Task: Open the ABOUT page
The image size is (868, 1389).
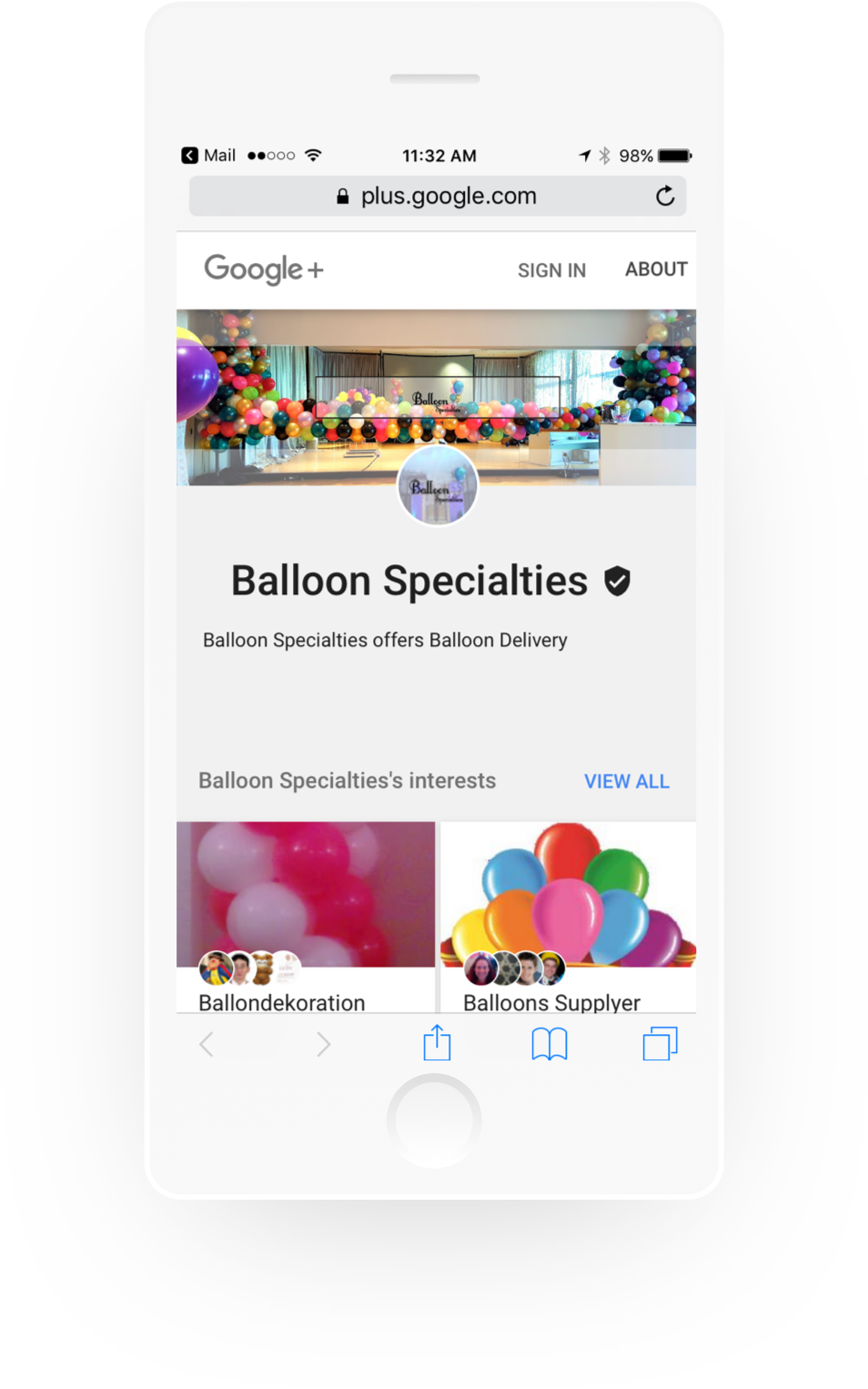Action: [x=655, y=269]
